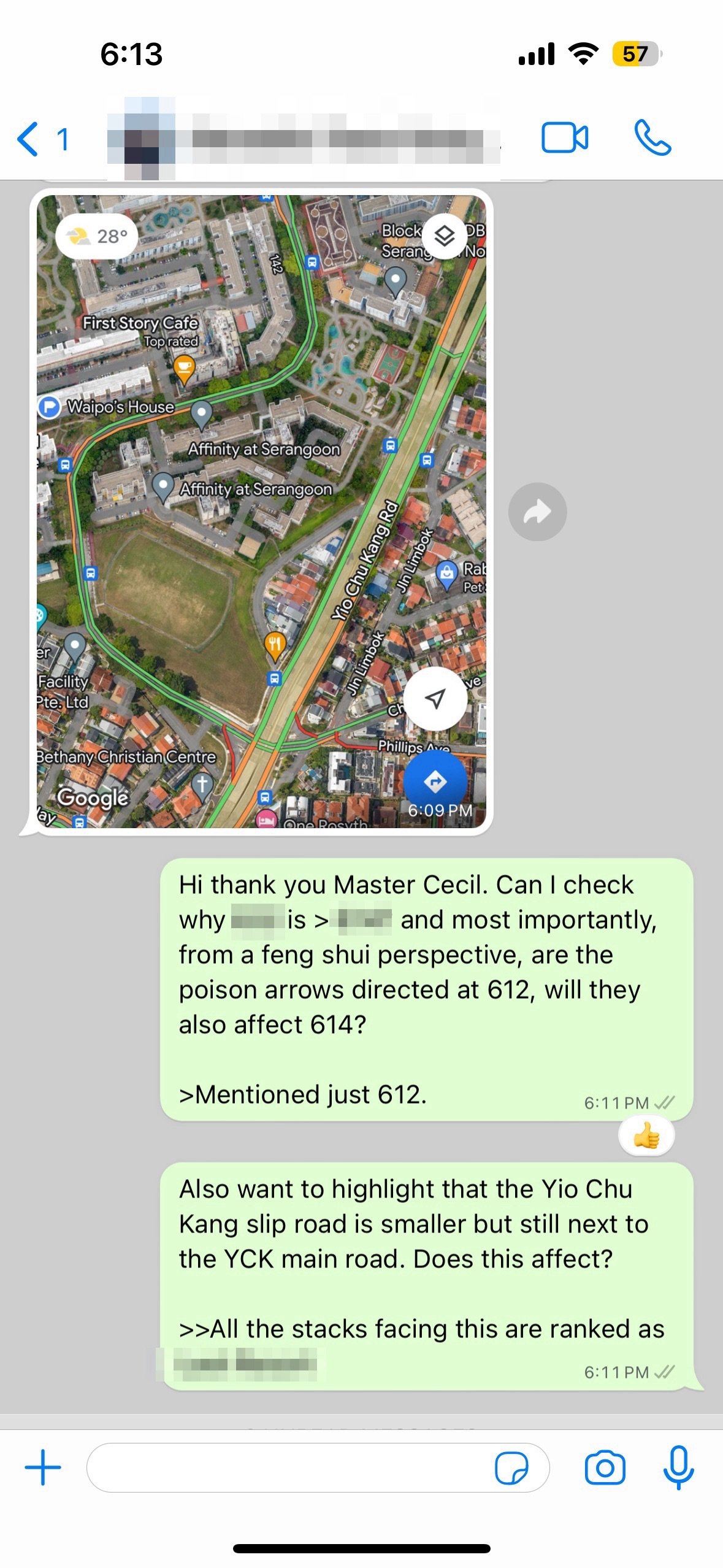Forward the map image
Viewport: 723px width, 1568px height.
pyautogui.click(x=537, y=512)
